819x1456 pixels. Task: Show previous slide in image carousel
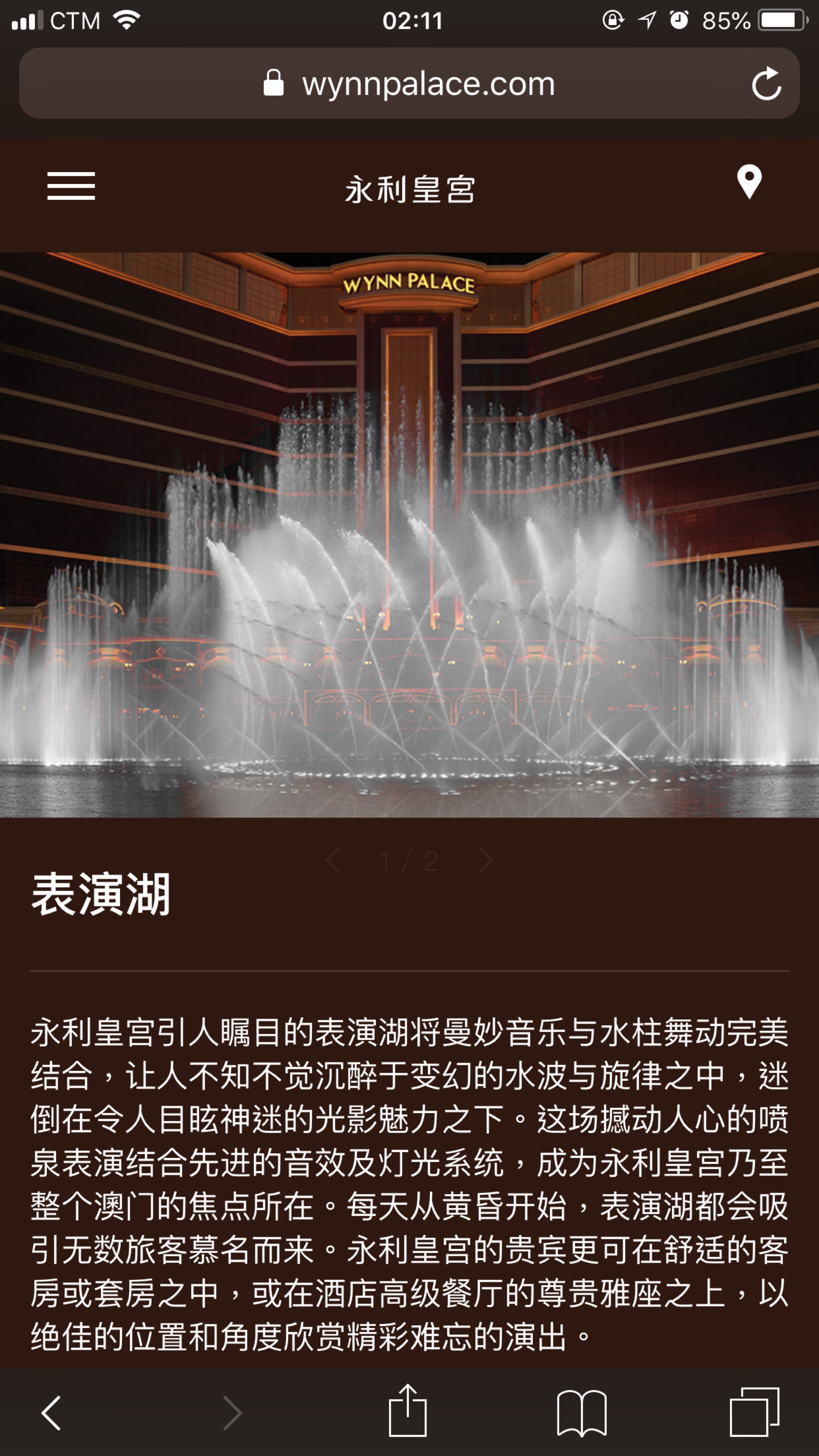(333, 861)
